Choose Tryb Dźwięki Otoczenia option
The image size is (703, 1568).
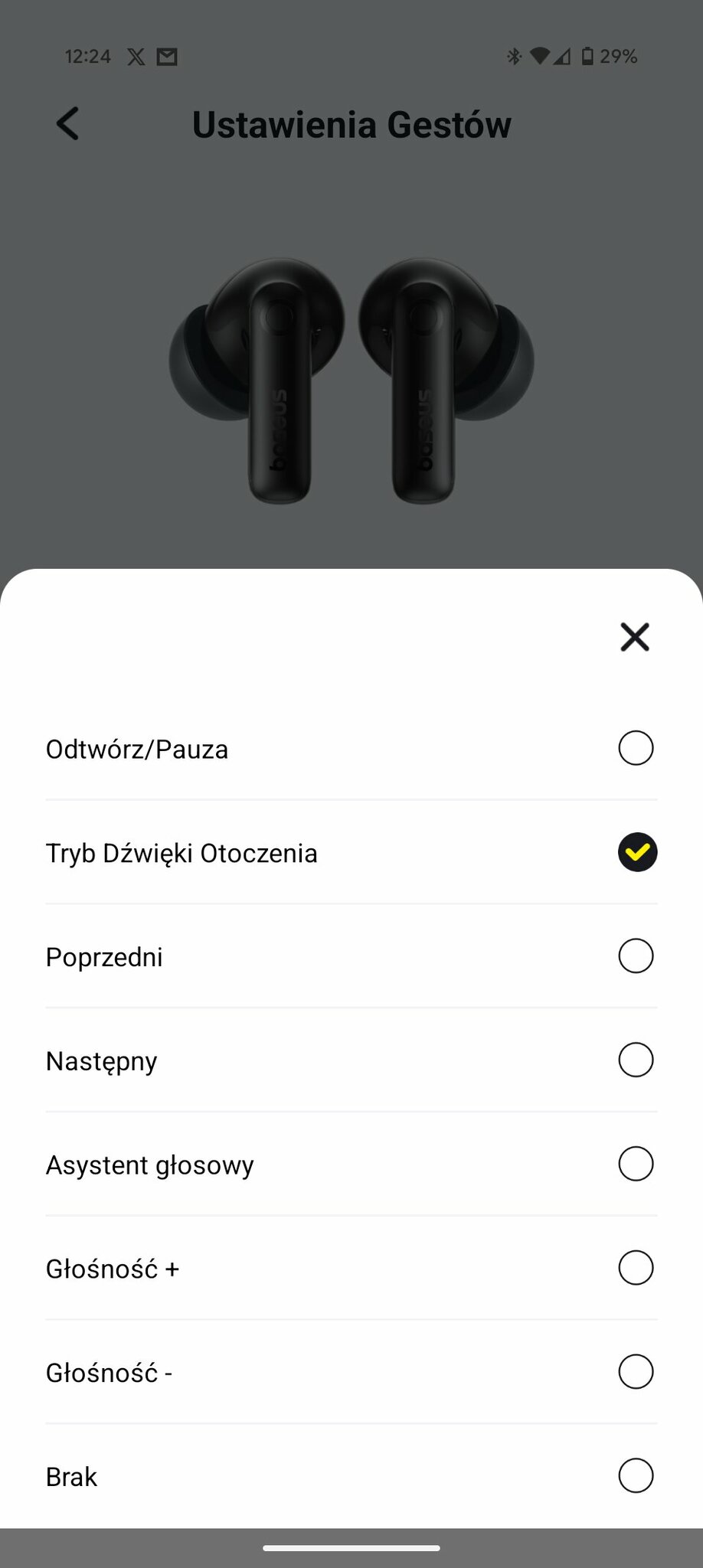351,852
